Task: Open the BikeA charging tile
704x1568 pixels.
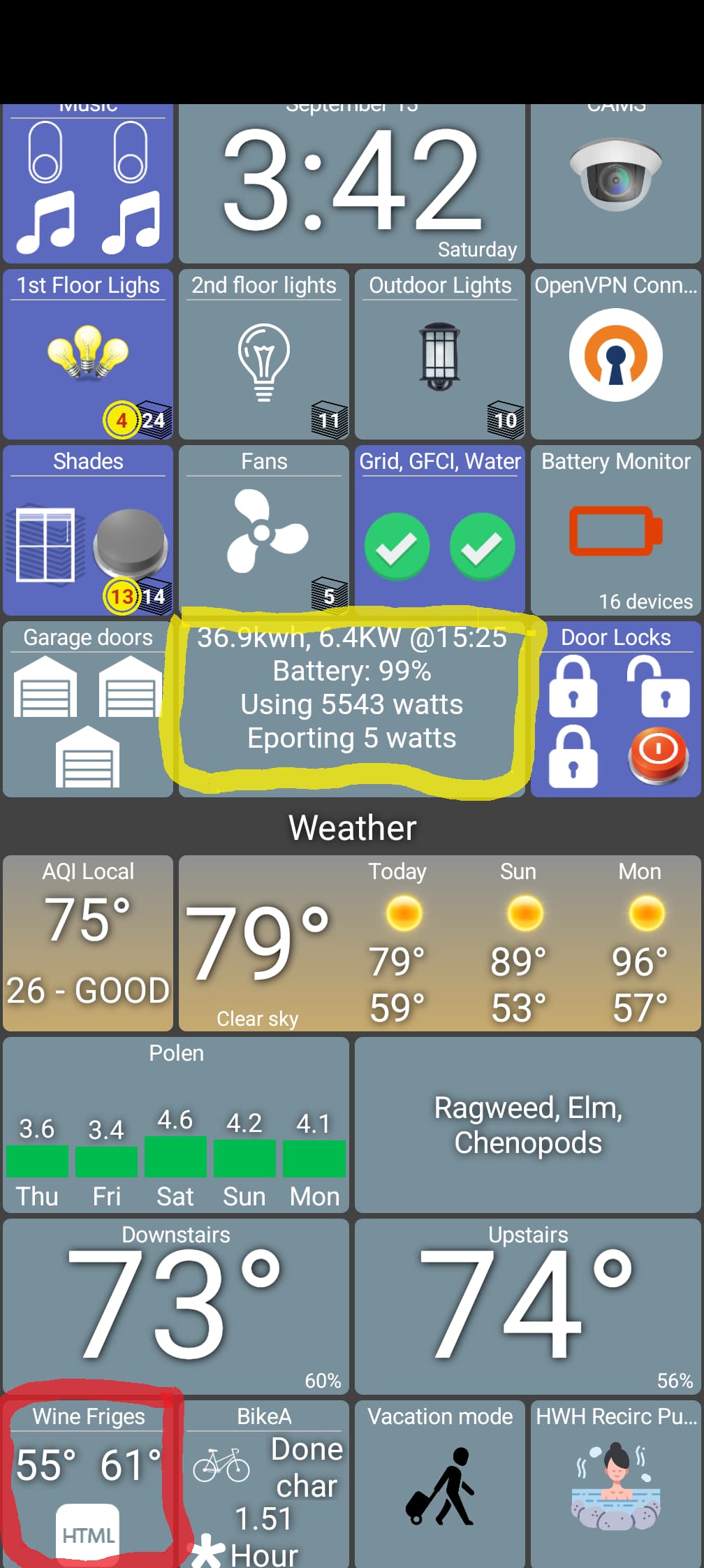Action: [x=263, y=1481]
